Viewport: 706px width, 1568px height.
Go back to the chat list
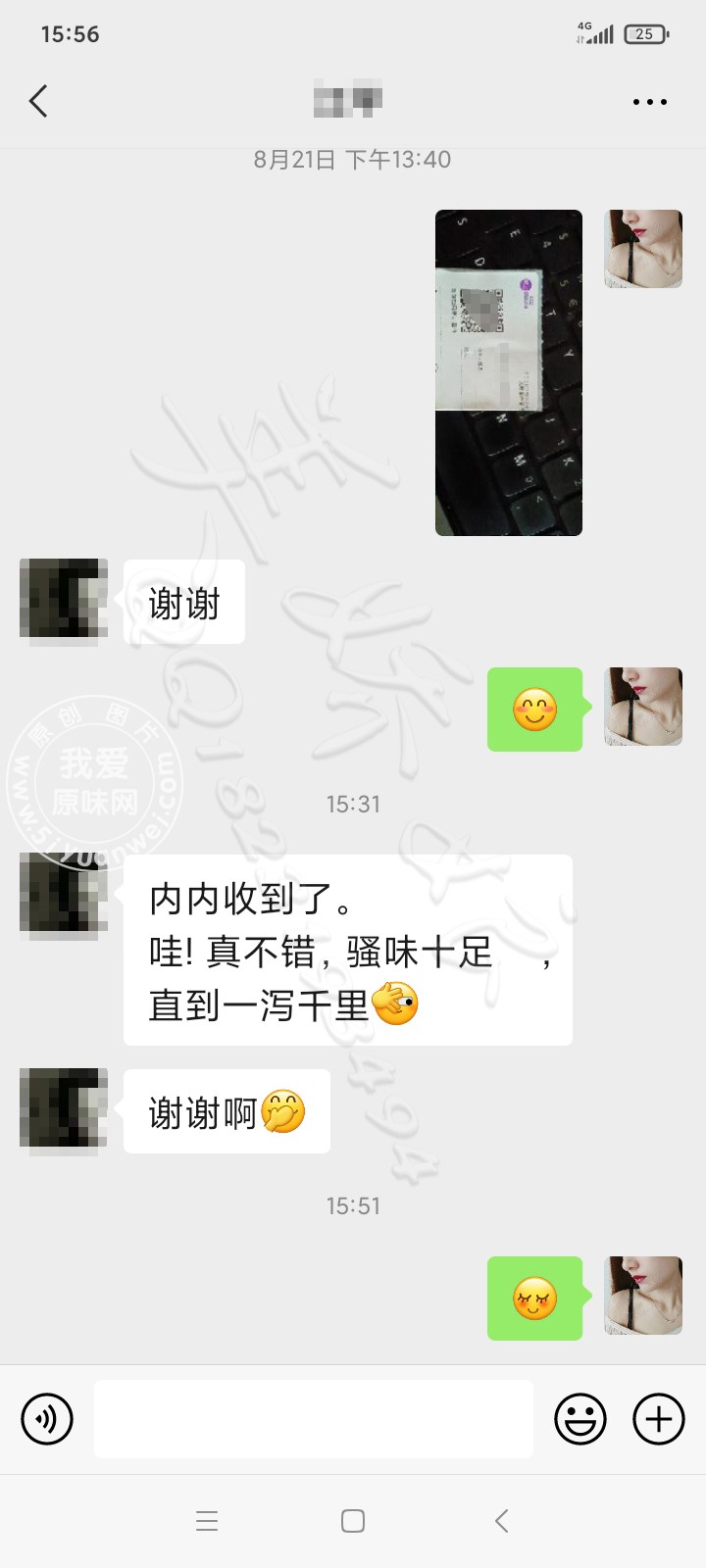[x=39, y=101]
